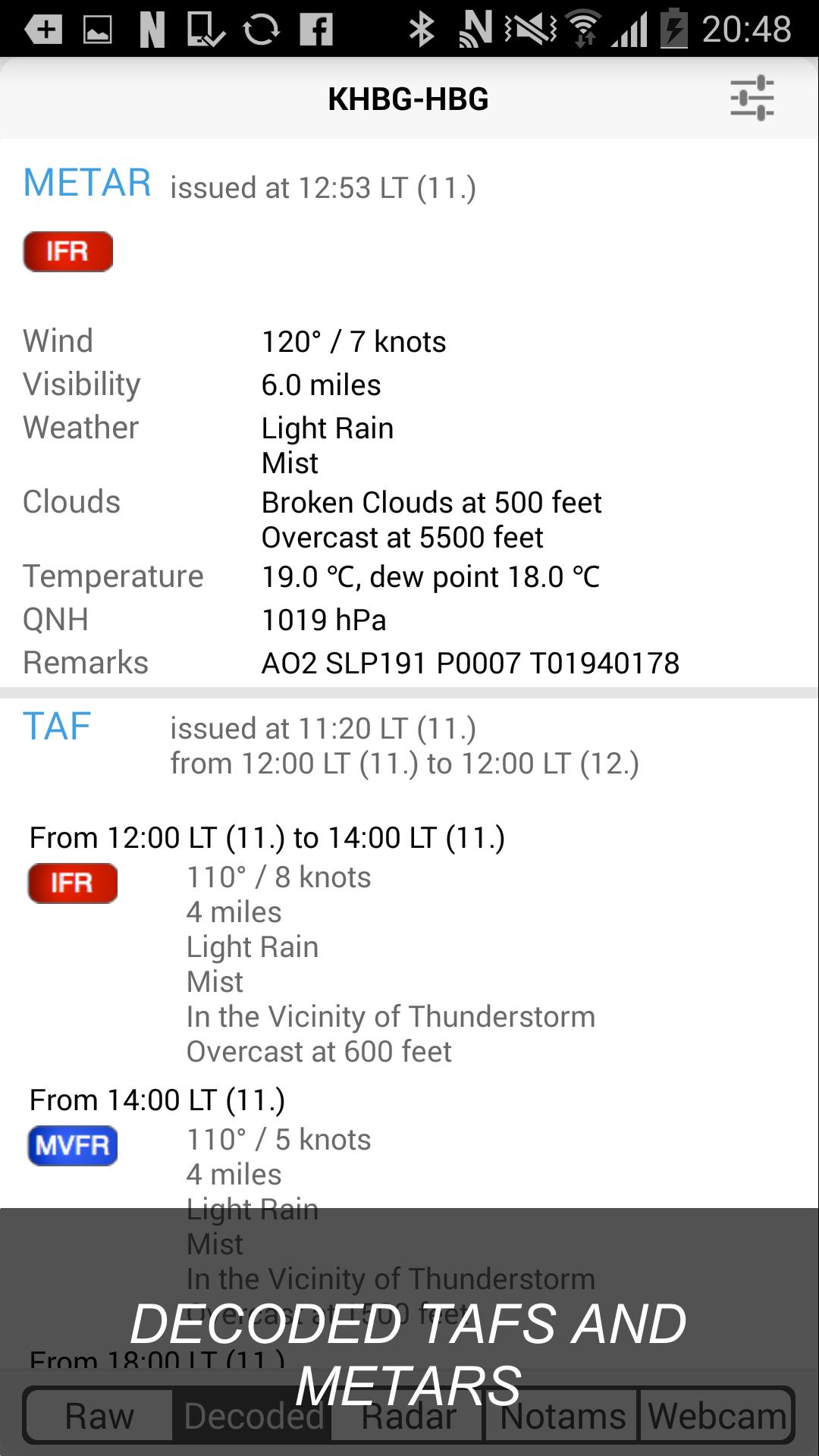Screen dimensions: 819x1456
Task: Switch to the Raw tab
Action: tap(99, 1416)
